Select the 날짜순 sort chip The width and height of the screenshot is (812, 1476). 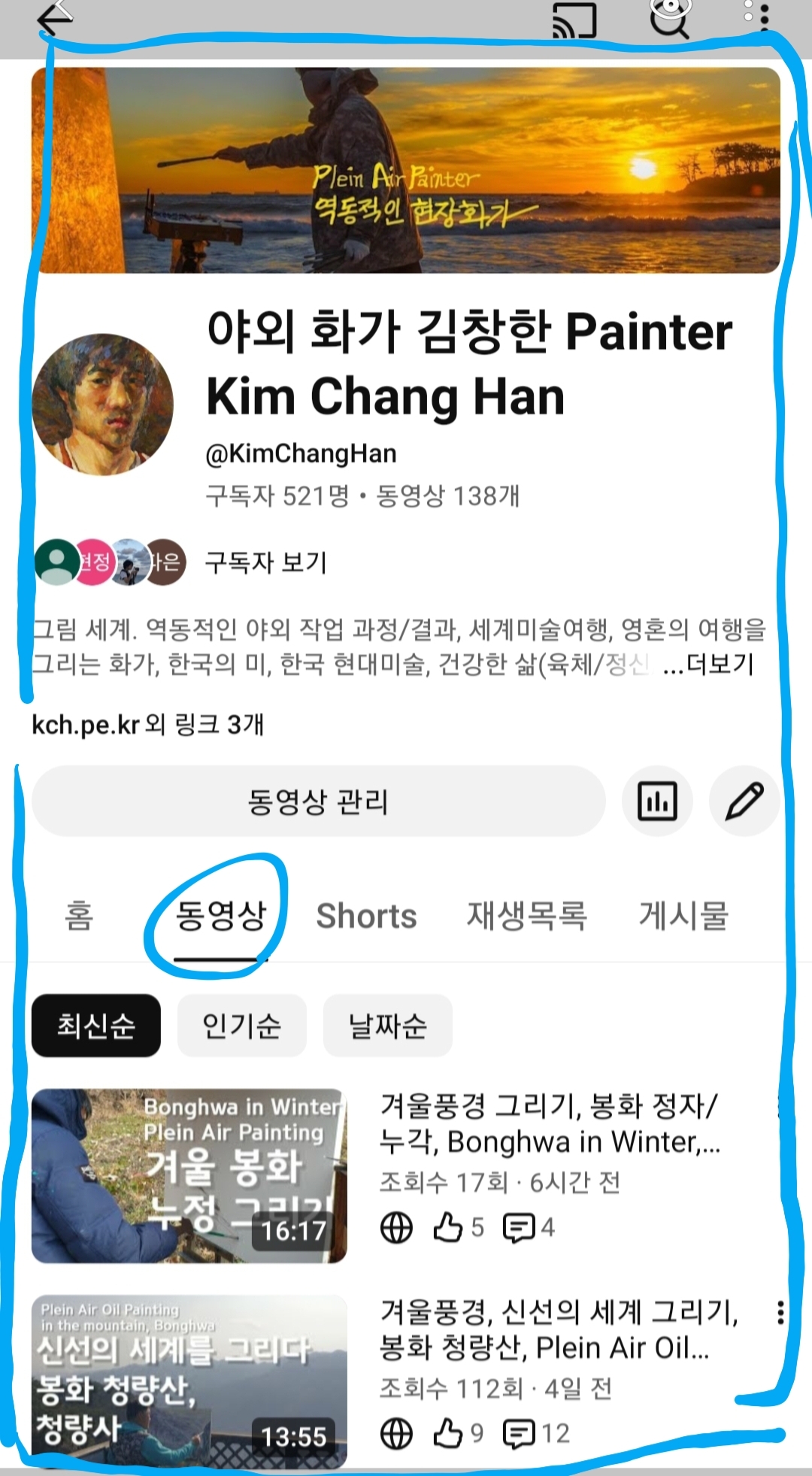click(x=387, y=1026)
